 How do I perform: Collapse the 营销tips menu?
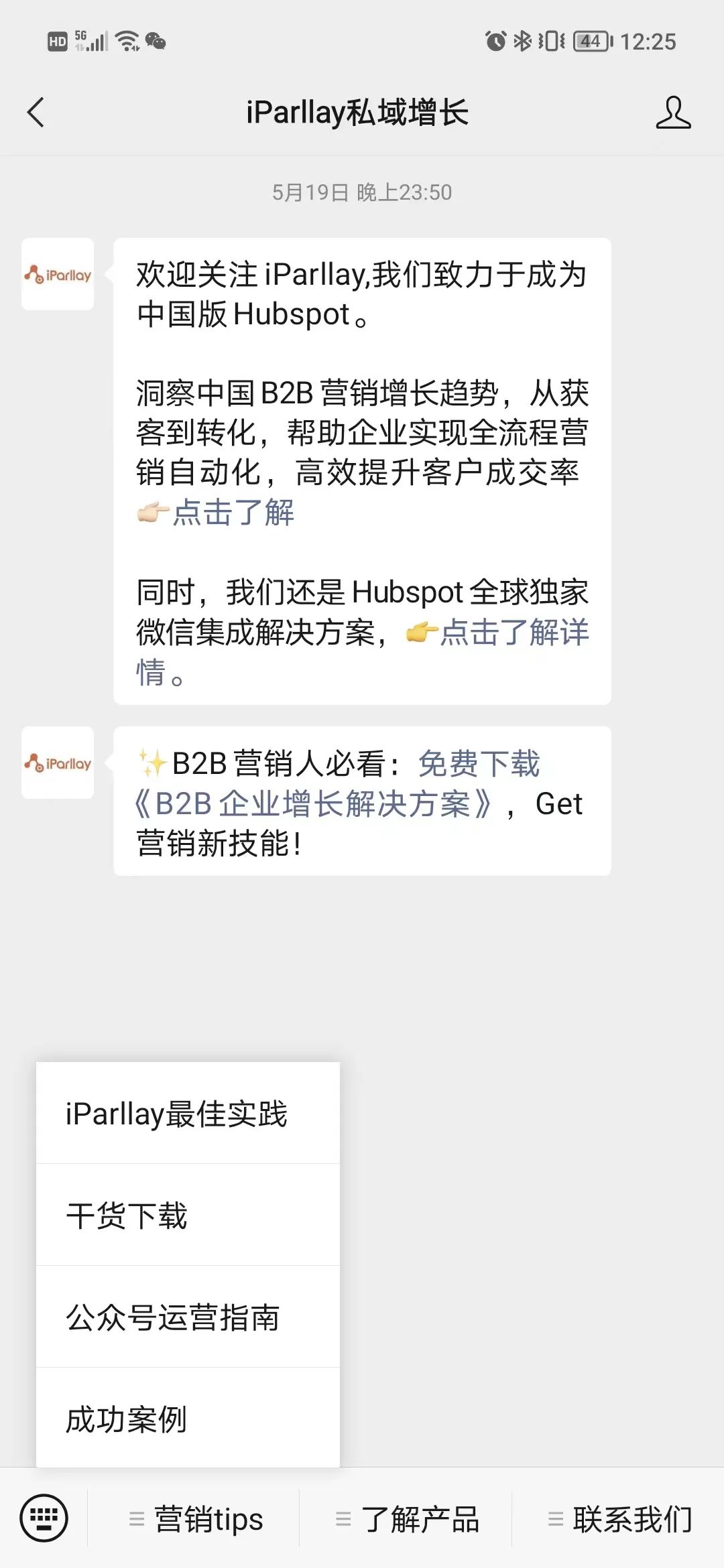(196, 1519)
